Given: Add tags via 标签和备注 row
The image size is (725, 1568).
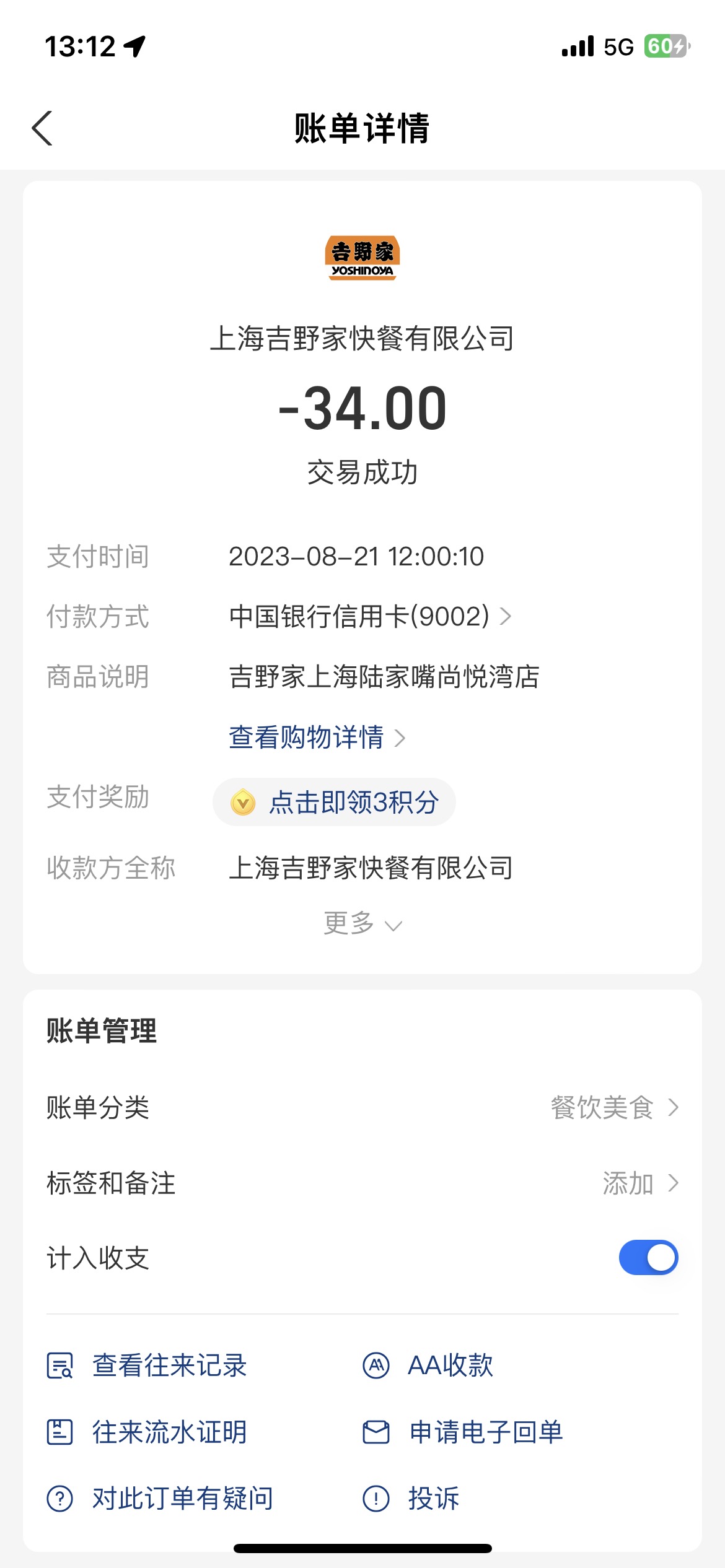Looking at the screenshot, I should pyautogui.click(x=362, y=1183).
